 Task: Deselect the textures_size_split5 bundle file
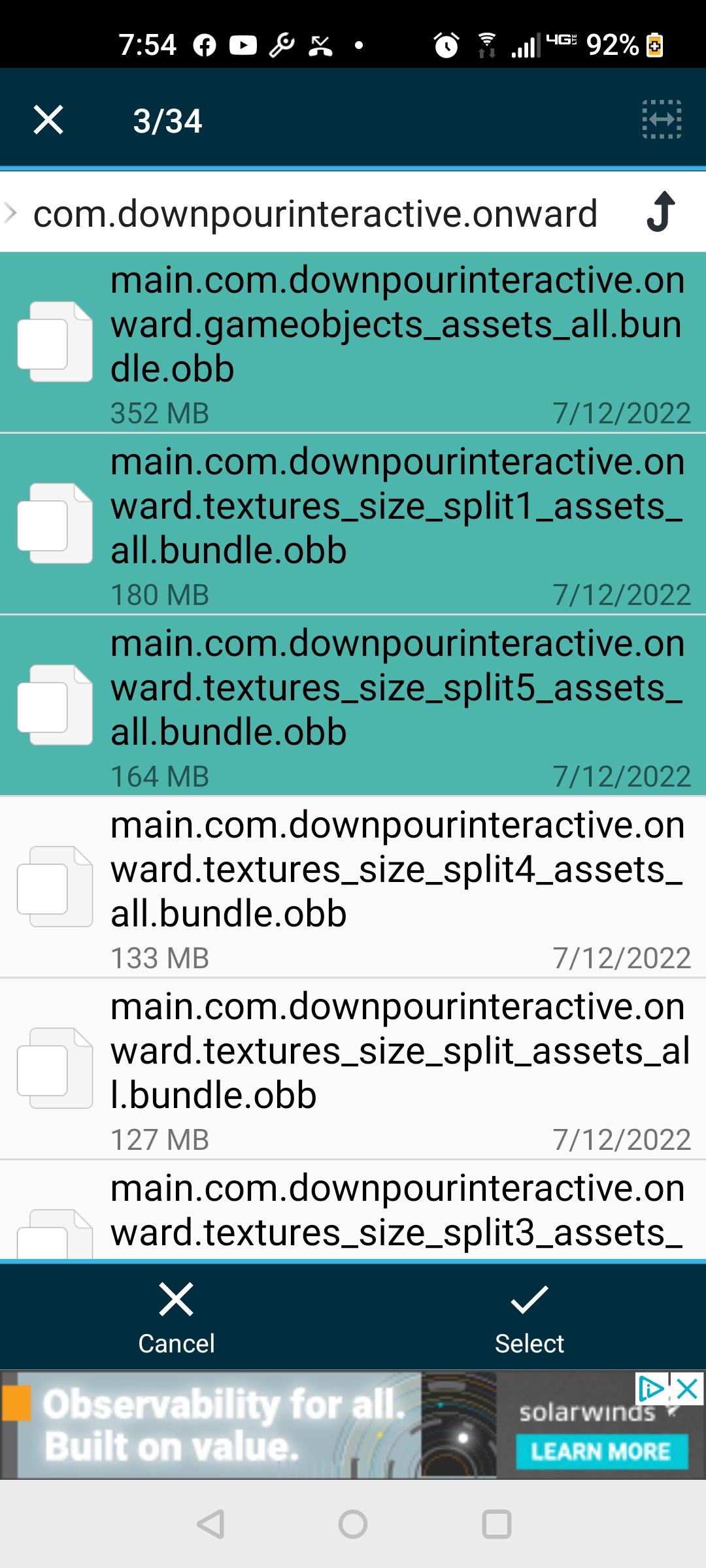pos(353,706)
